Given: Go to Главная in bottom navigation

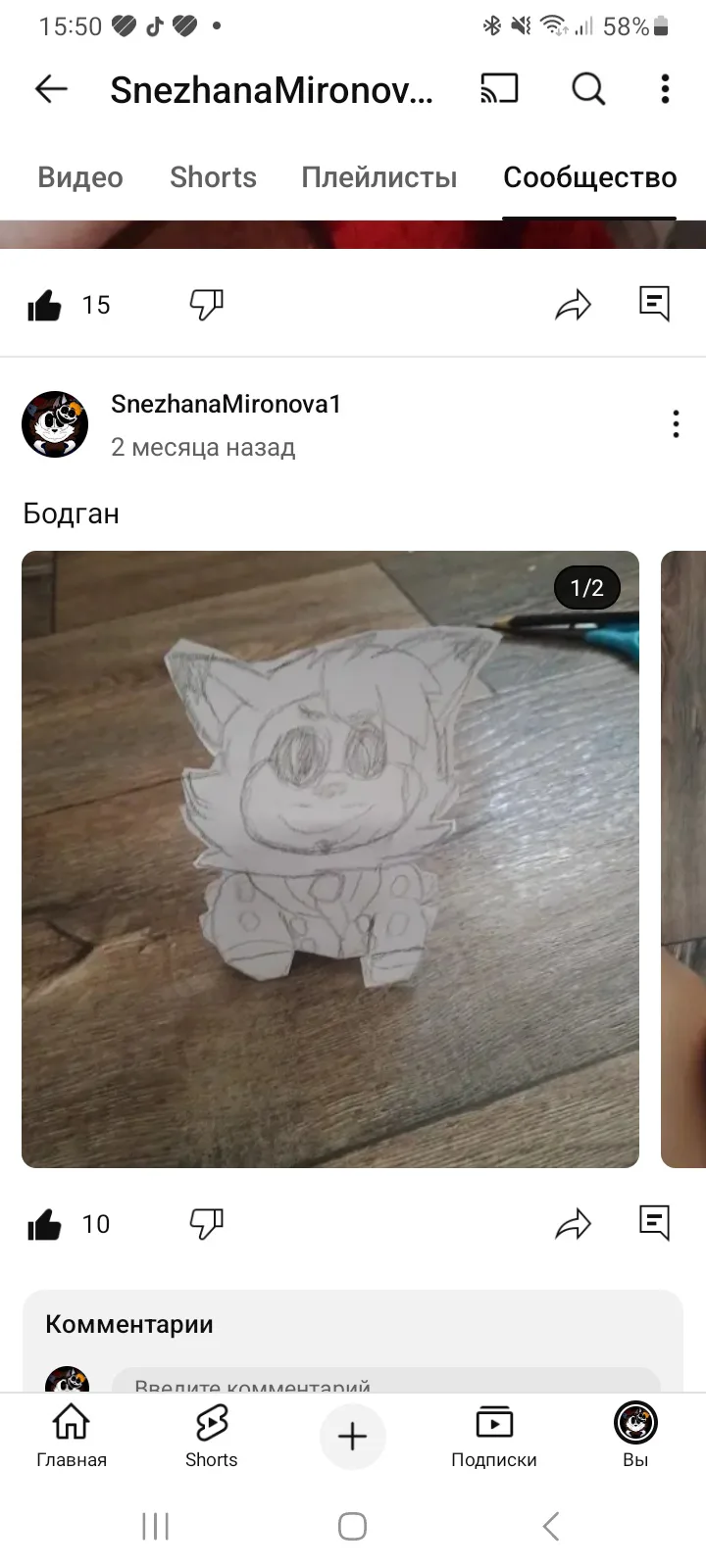Looking at the screenshot, I should click(x=72, y=1436).
